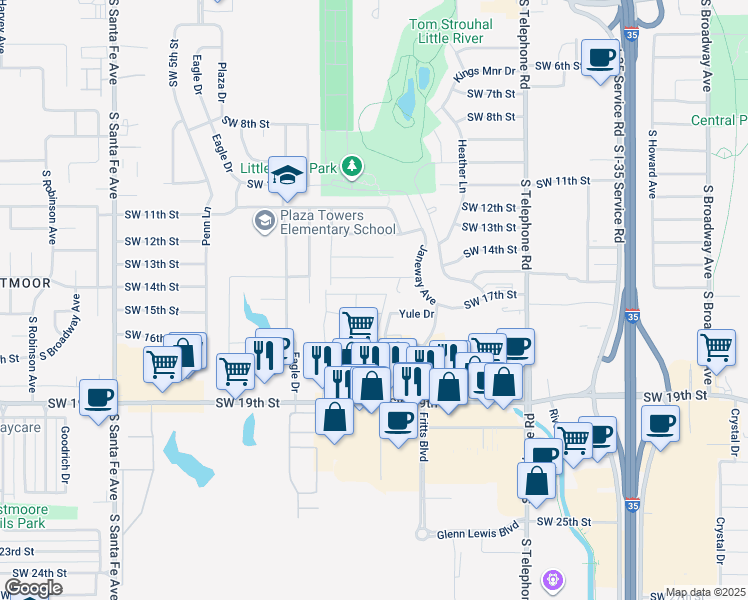Open the coffee marker on Fritts Blvd
Image resolution: width=748 pixels, height=600 pixels.
398,422
